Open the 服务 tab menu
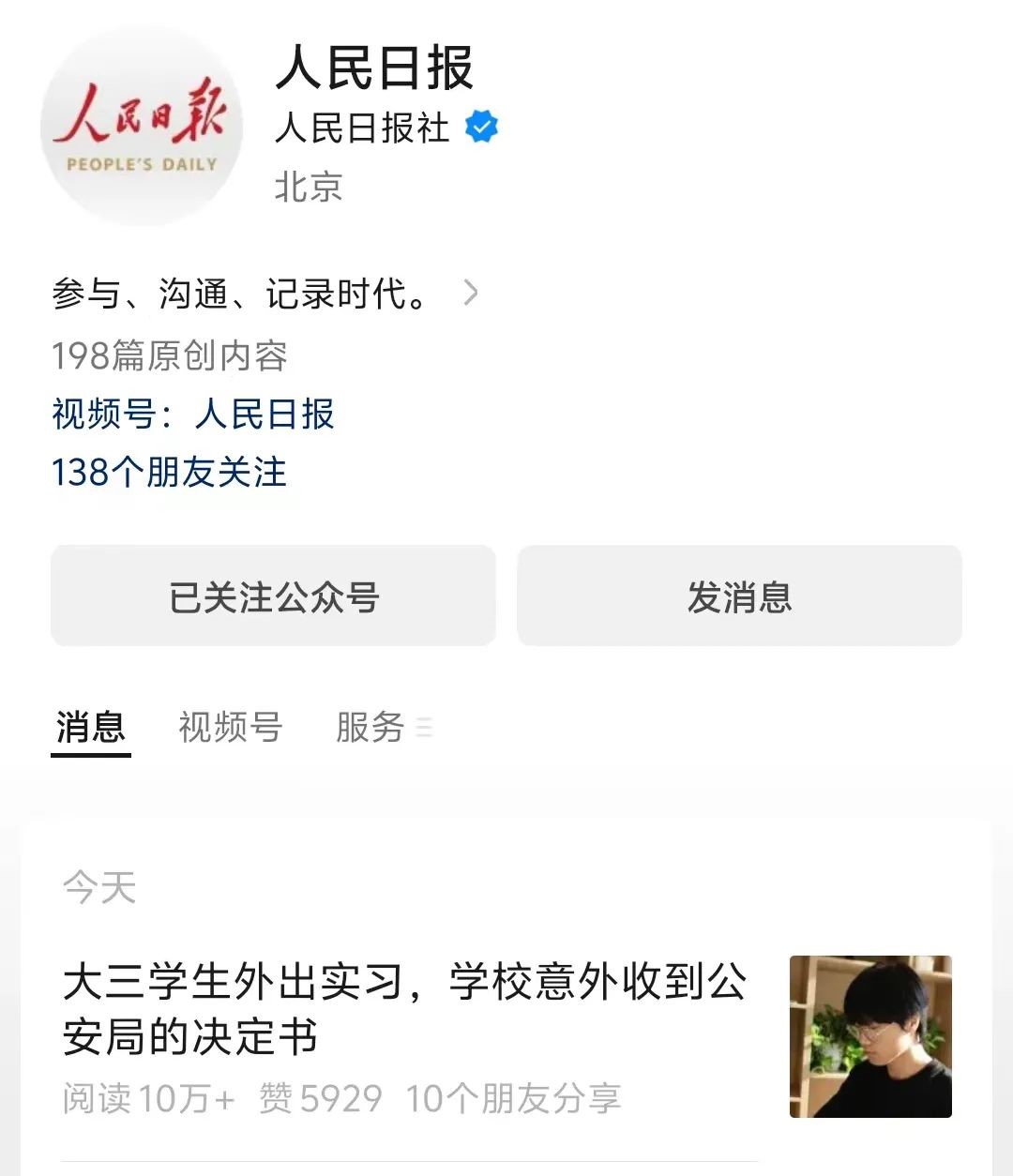This screenshot has width=1013, height=1176. tap(382, 727)
